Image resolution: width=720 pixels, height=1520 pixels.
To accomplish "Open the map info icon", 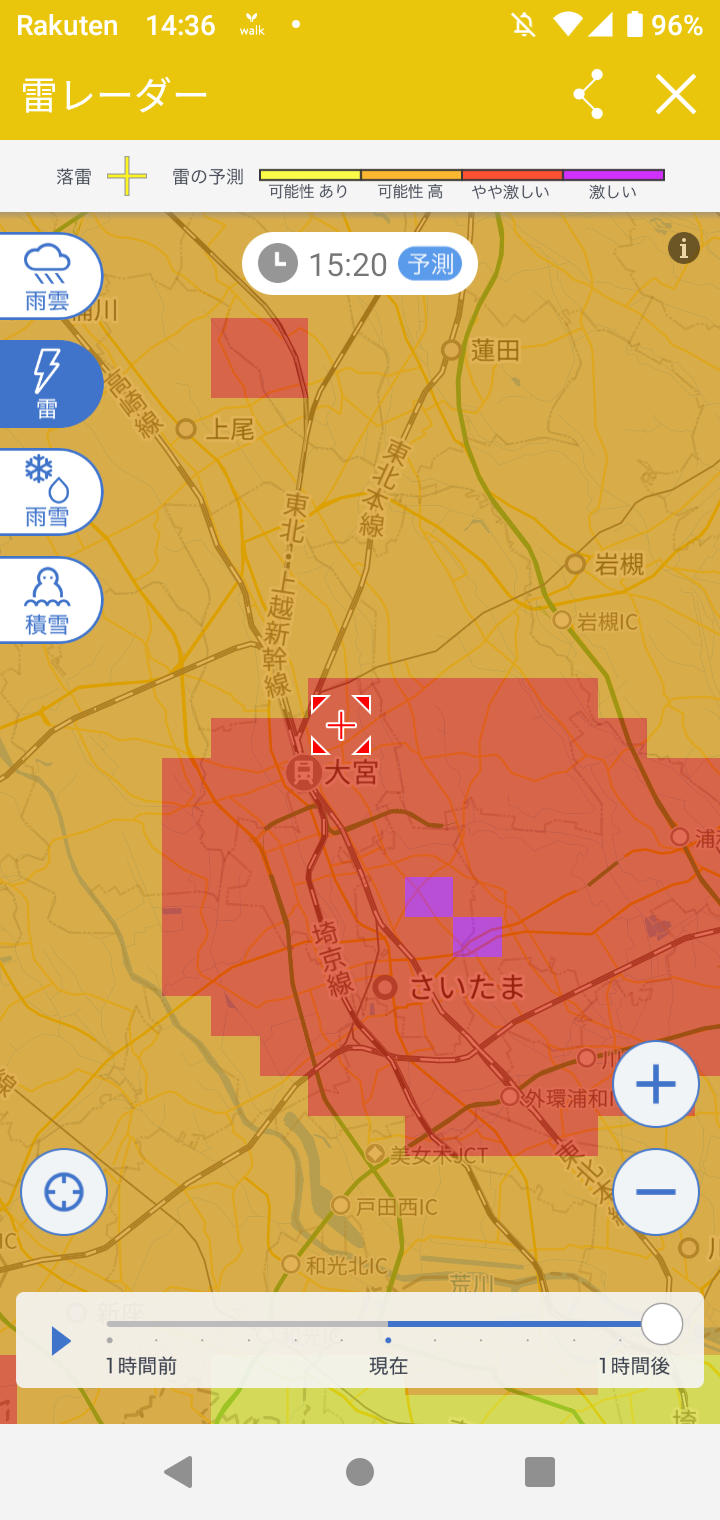I will (684, 248).
